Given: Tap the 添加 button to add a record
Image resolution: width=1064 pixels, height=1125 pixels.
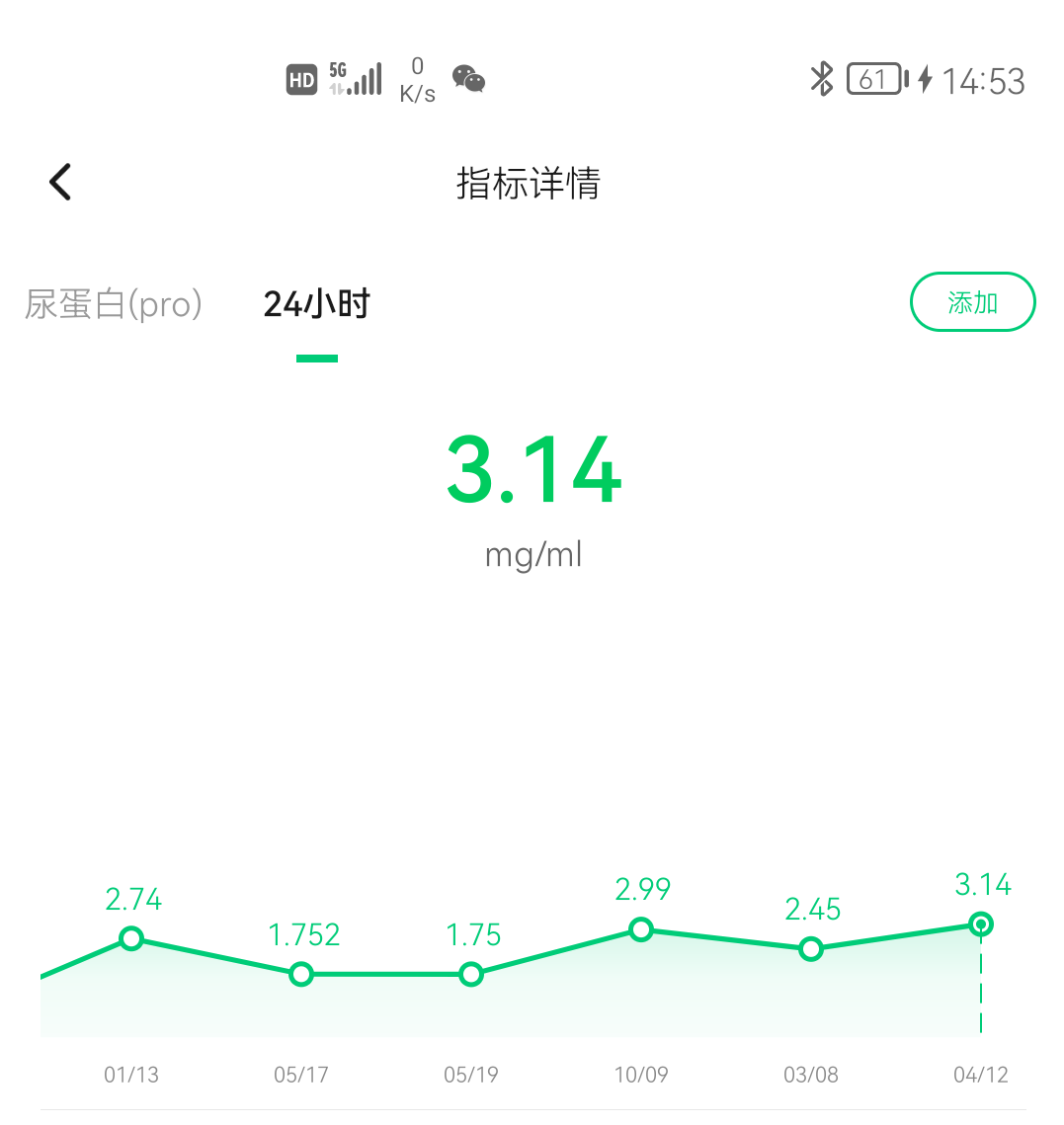Looking at the screenshot, I should [972, 301].
